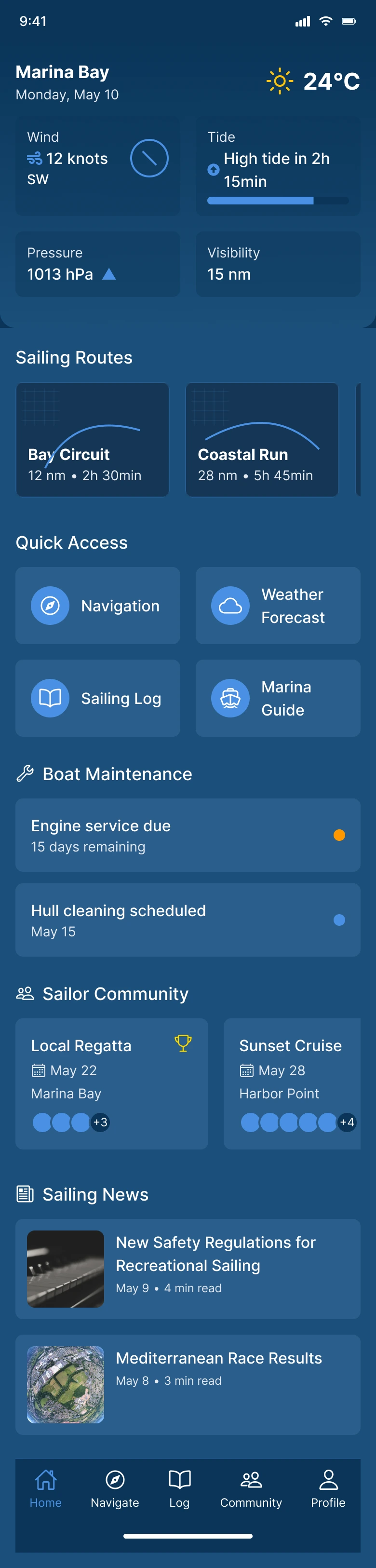
Task: Switch to the Log tab
Action: tap(179, 1488)
